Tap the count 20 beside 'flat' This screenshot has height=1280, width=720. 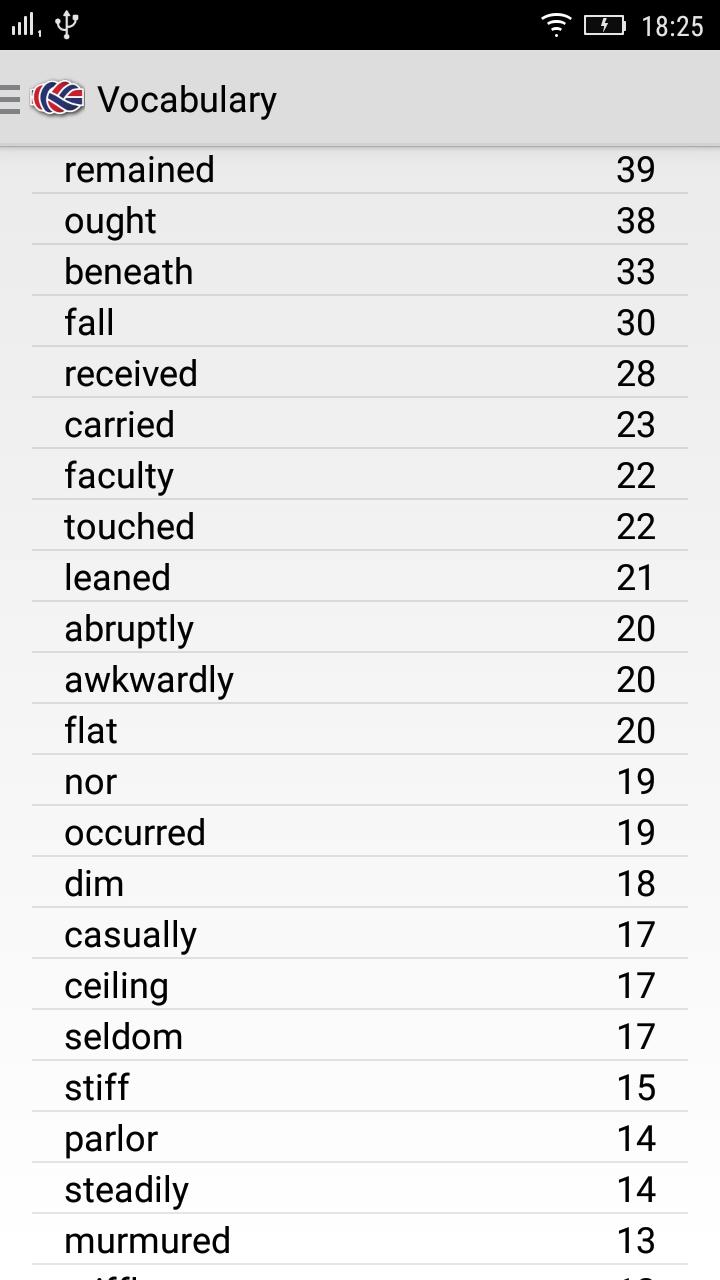pyautogui.click(x=635, y=730)
